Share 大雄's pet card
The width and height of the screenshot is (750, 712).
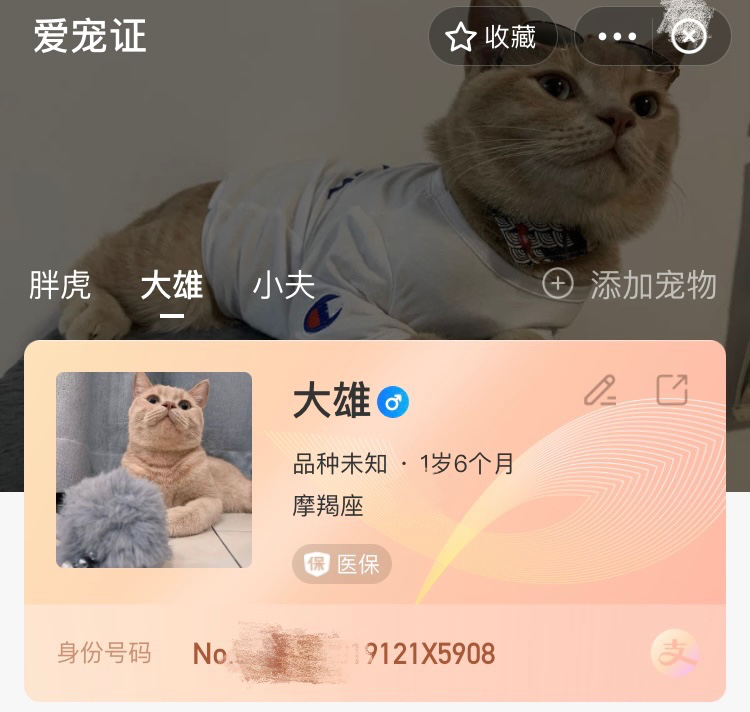coord(672,390)
